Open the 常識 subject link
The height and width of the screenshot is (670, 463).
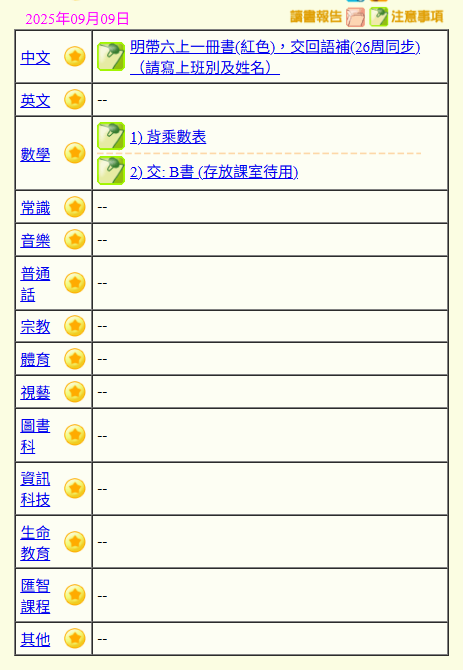(35, 208)
